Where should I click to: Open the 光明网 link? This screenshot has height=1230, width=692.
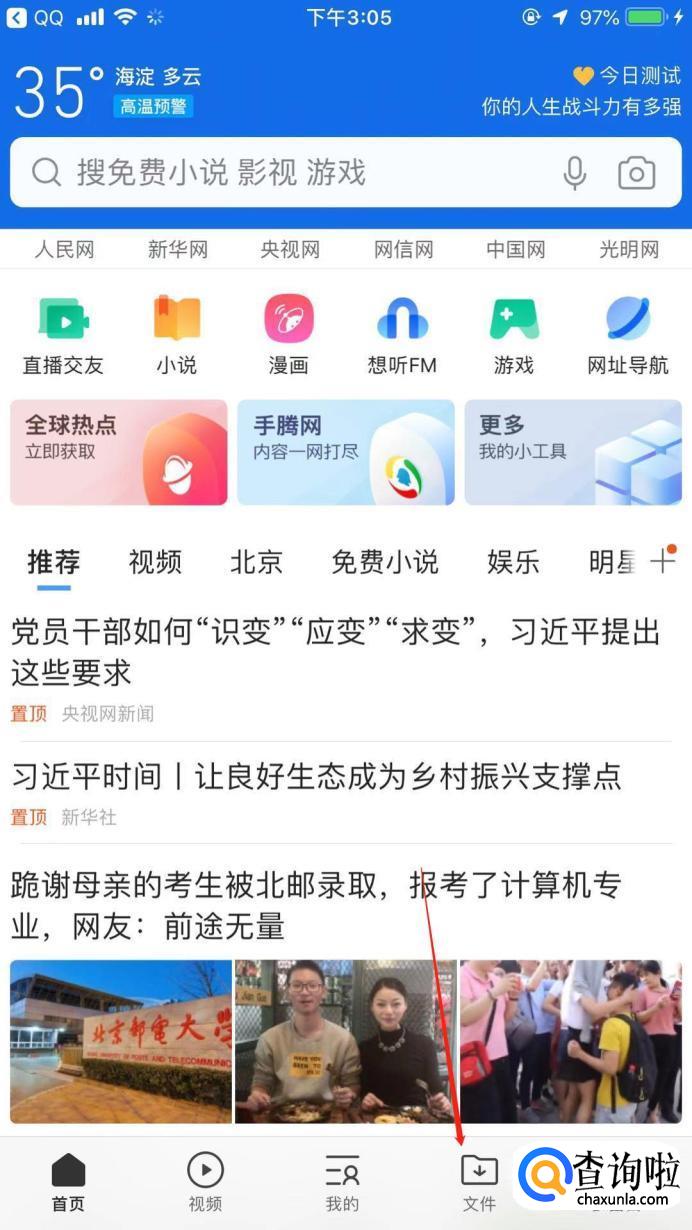pos(629,250)
